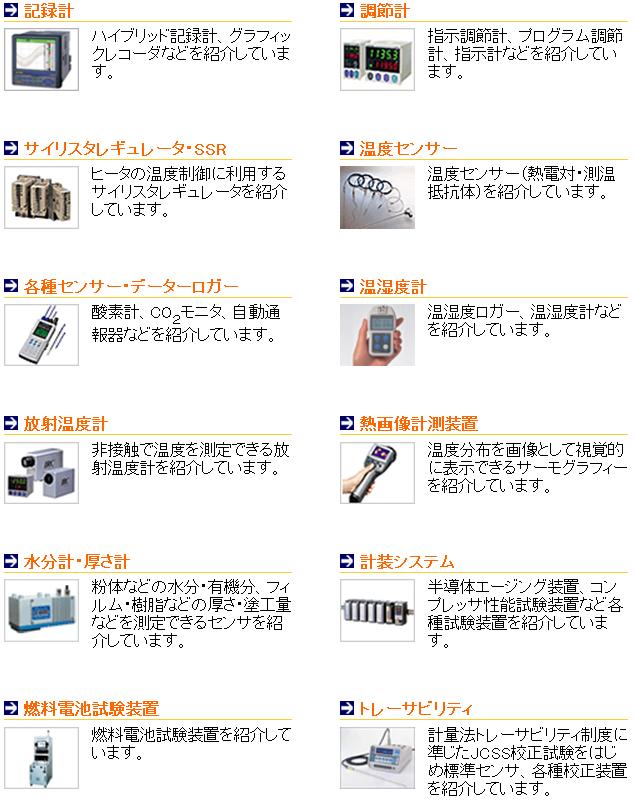Open the 水分計・厚さ計 category link
Image resolution: width=635 pixels, height=807 pixels.
click(x=76, y=562)
